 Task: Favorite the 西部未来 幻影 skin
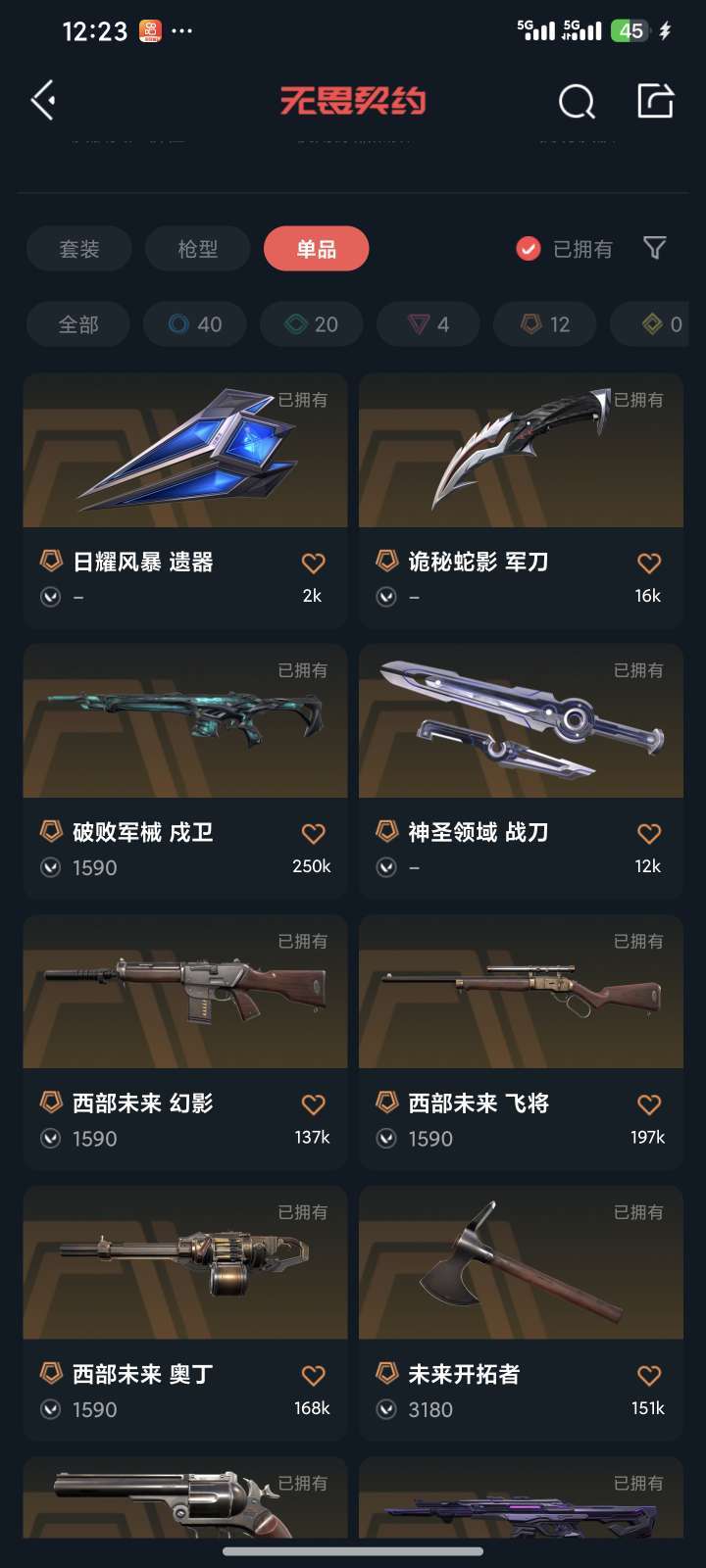[313, 1104]
